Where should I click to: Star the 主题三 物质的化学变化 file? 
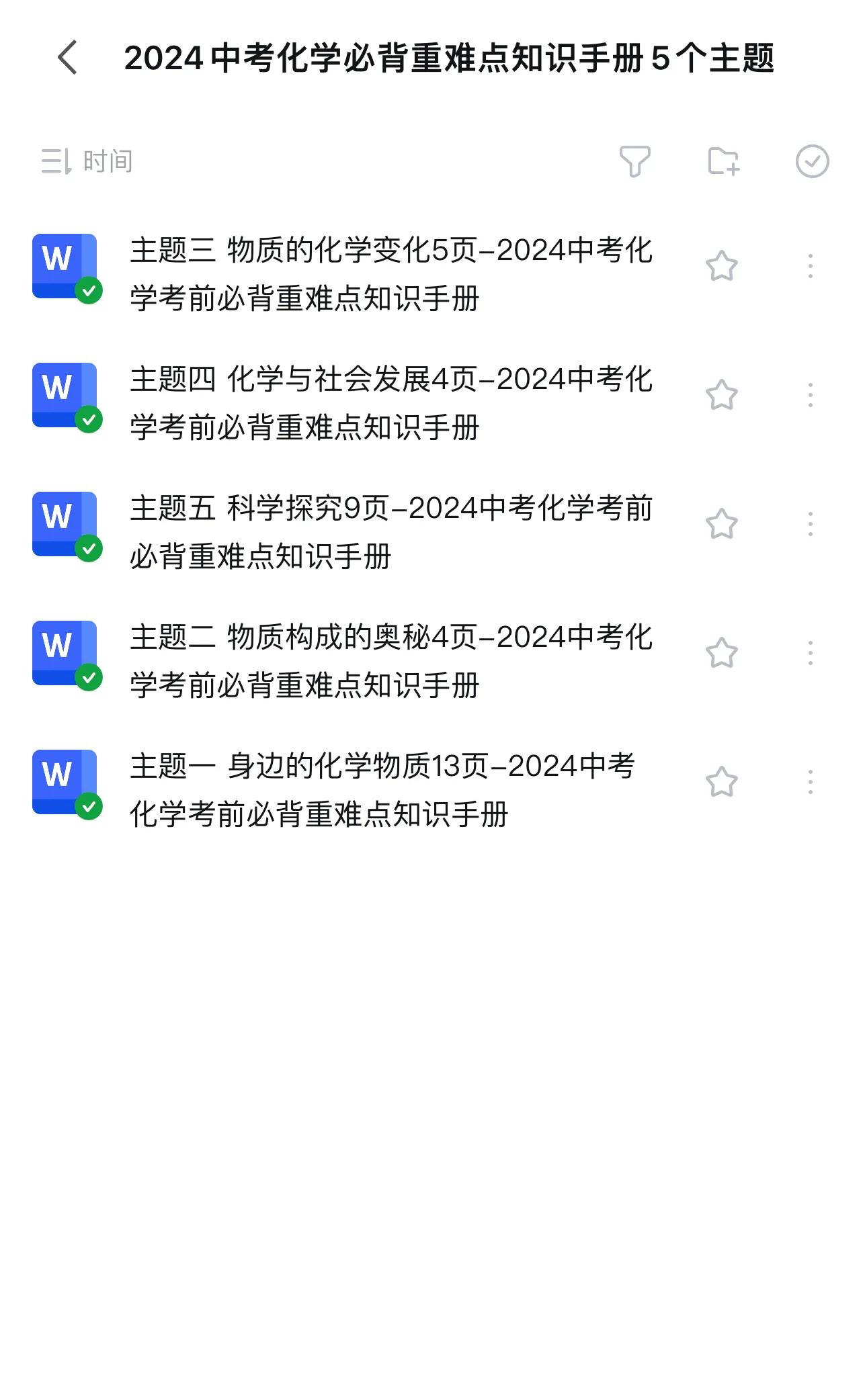click(721, 267)
